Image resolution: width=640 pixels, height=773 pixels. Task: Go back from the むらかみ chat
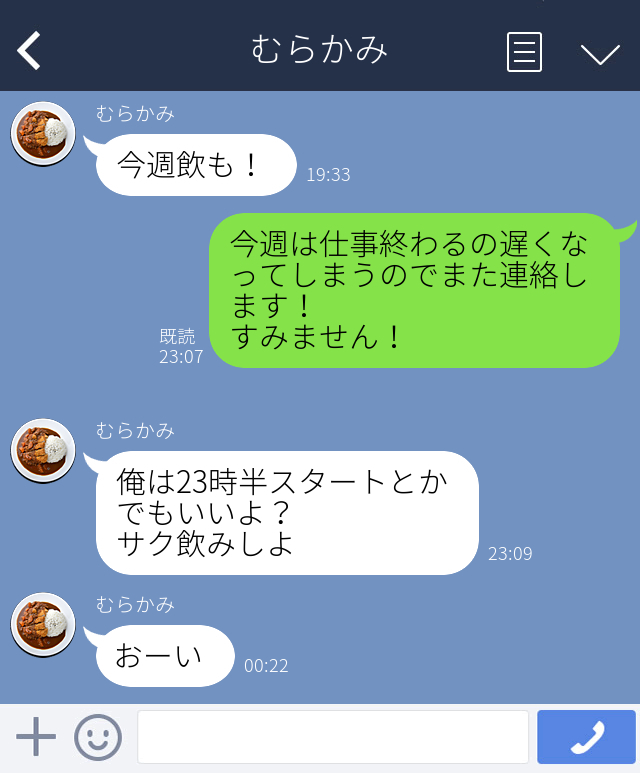click(x=29, y=51)
